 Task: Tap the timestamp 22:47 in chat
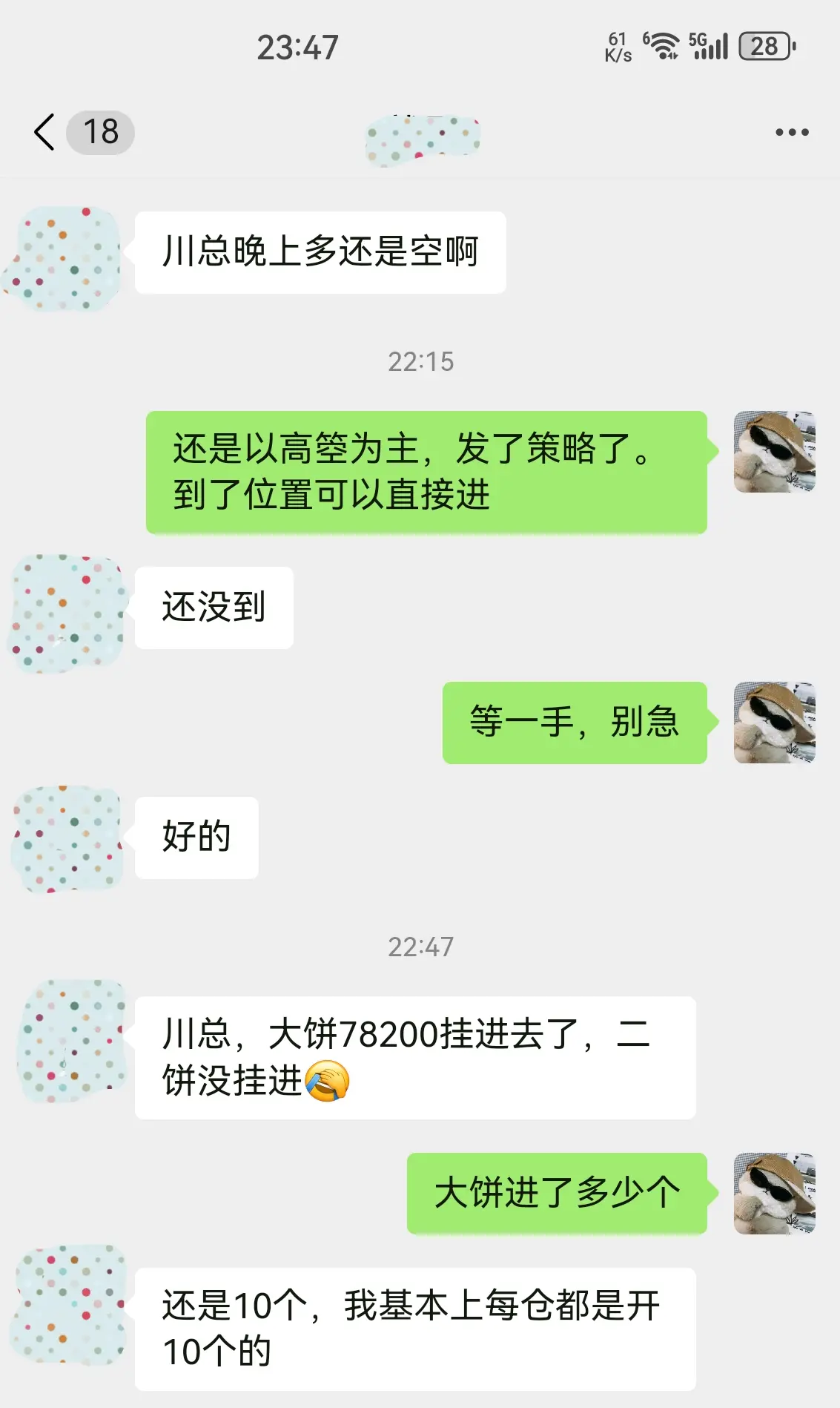(x=421, y=944)
